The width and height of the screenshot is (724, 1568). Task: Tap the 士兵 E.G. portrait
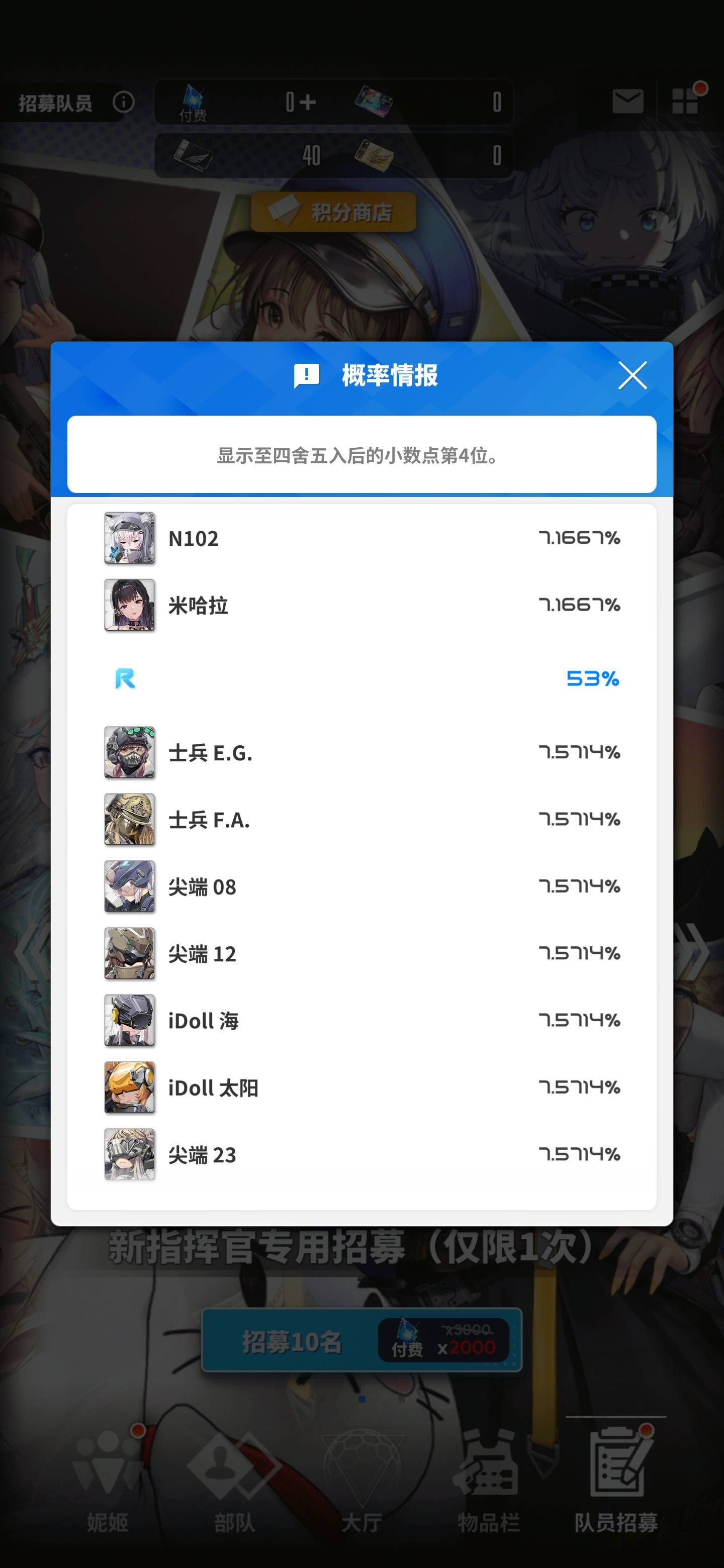click(129, 752)
